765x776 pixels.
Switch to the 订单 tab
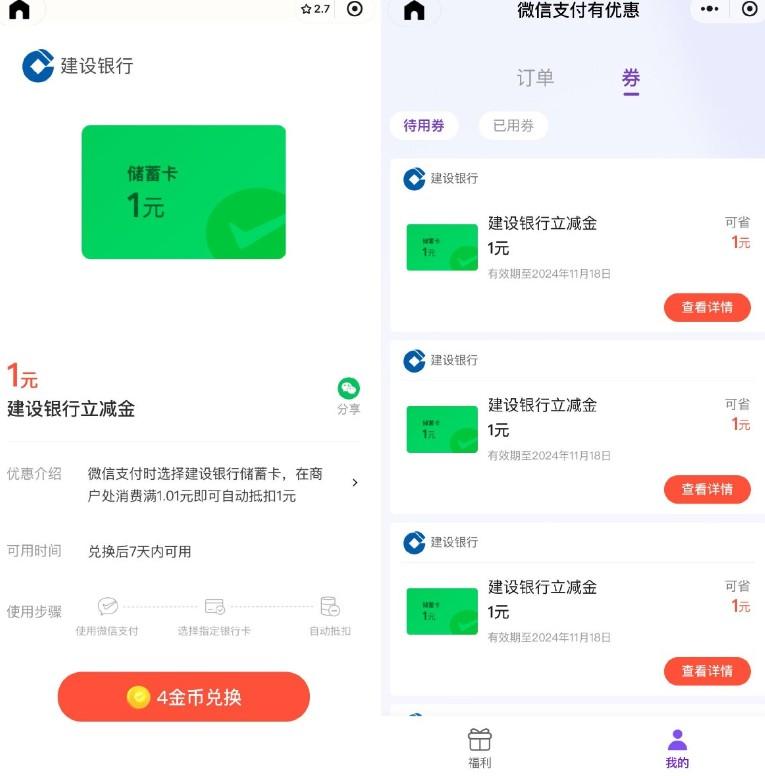point(536,77)
